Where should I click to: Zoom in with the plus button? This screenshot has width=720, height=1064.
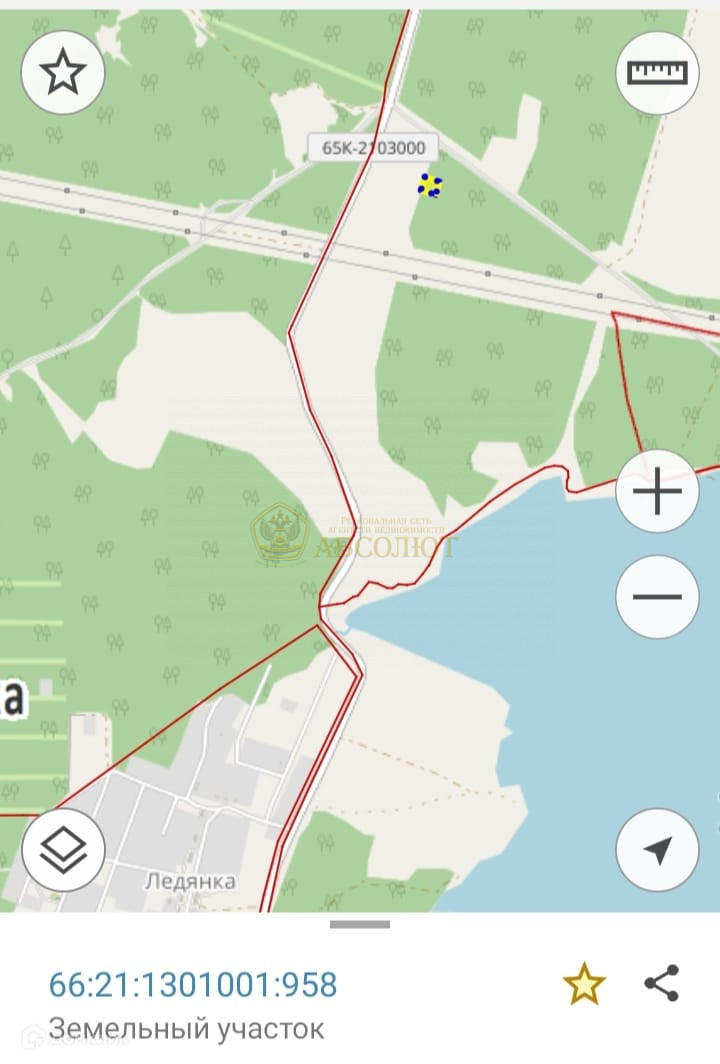[657, 492]
